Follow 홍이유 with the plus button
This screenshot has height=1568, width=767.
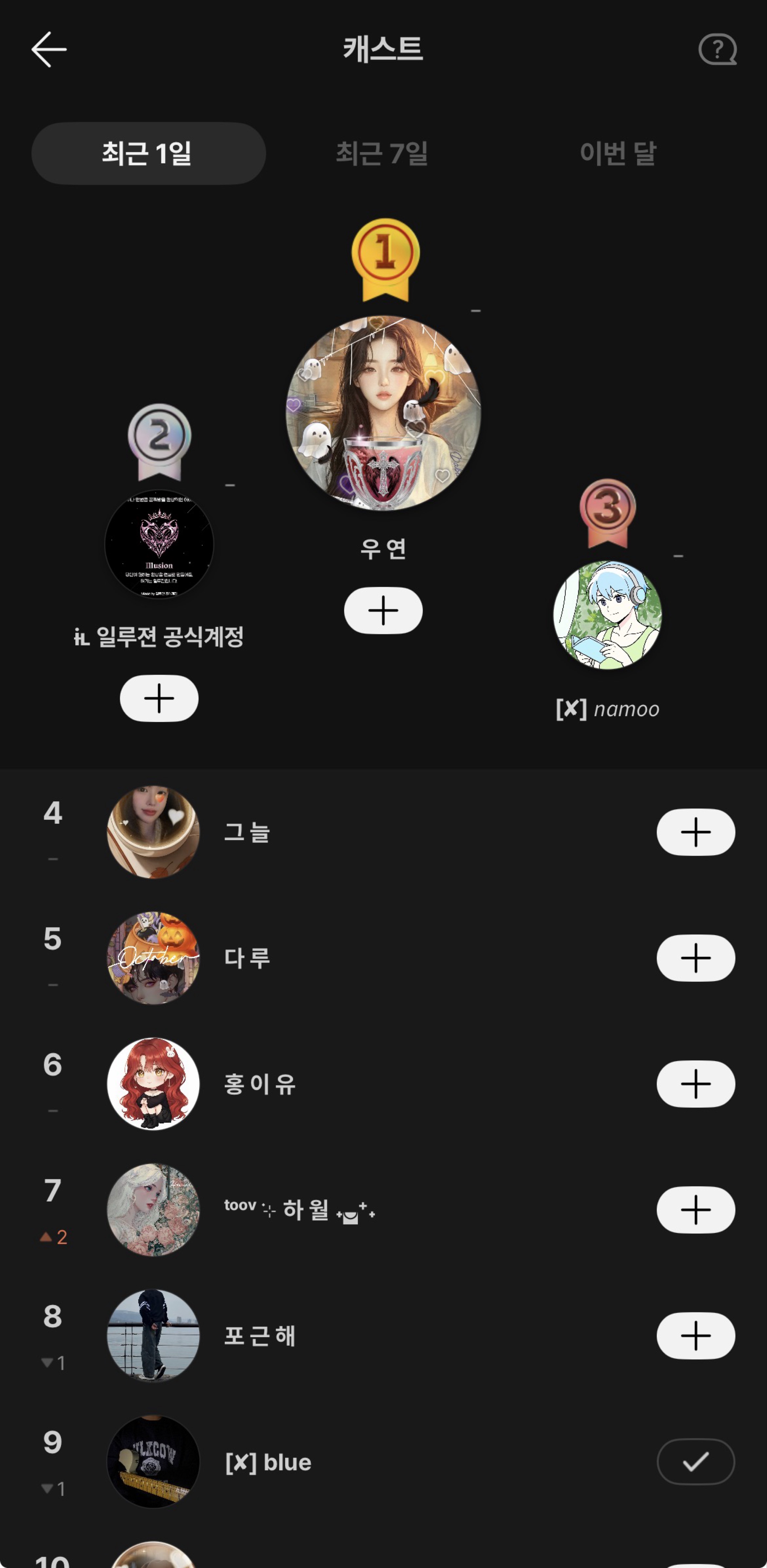click(695, 1084)
